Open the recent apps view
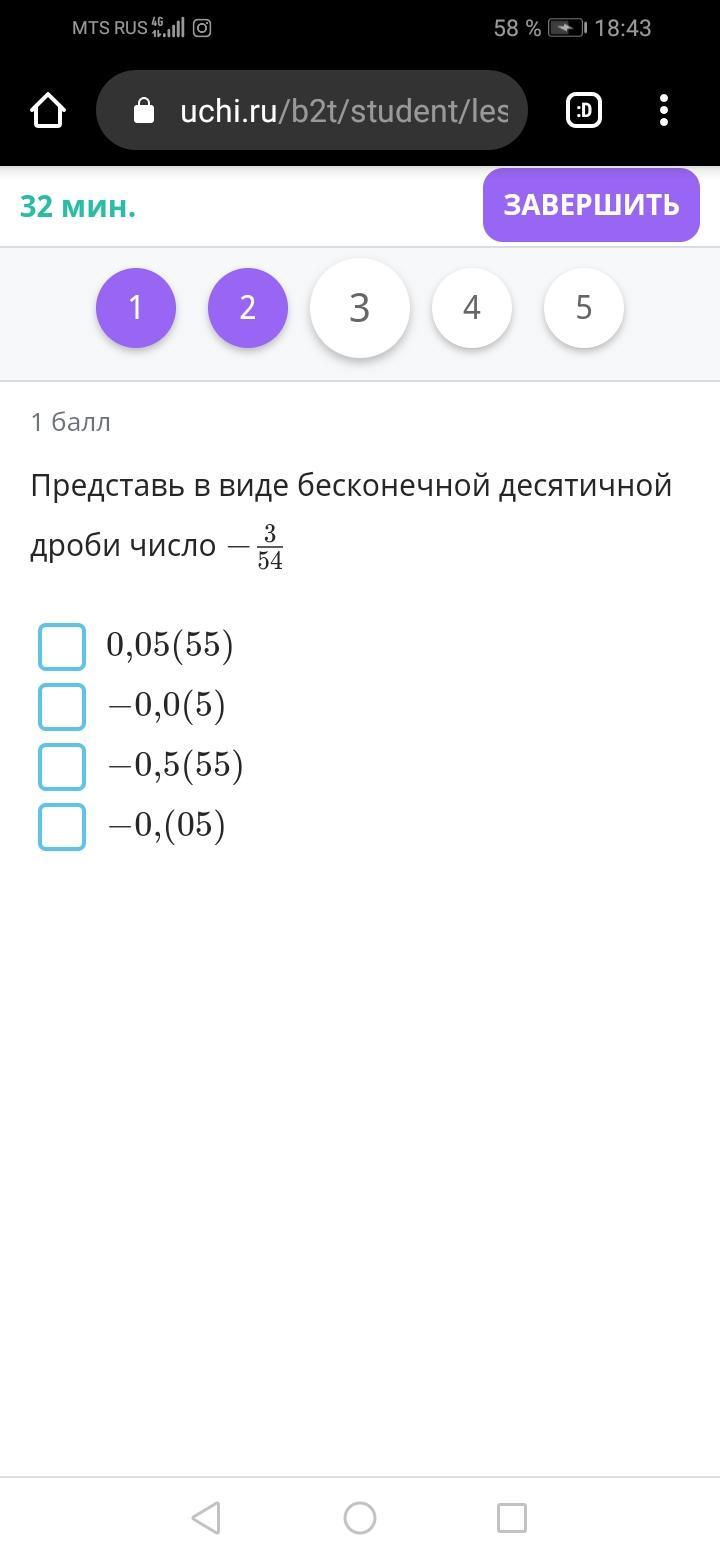Screen dimensions: 720x1560 click(x=512, y=1518)
